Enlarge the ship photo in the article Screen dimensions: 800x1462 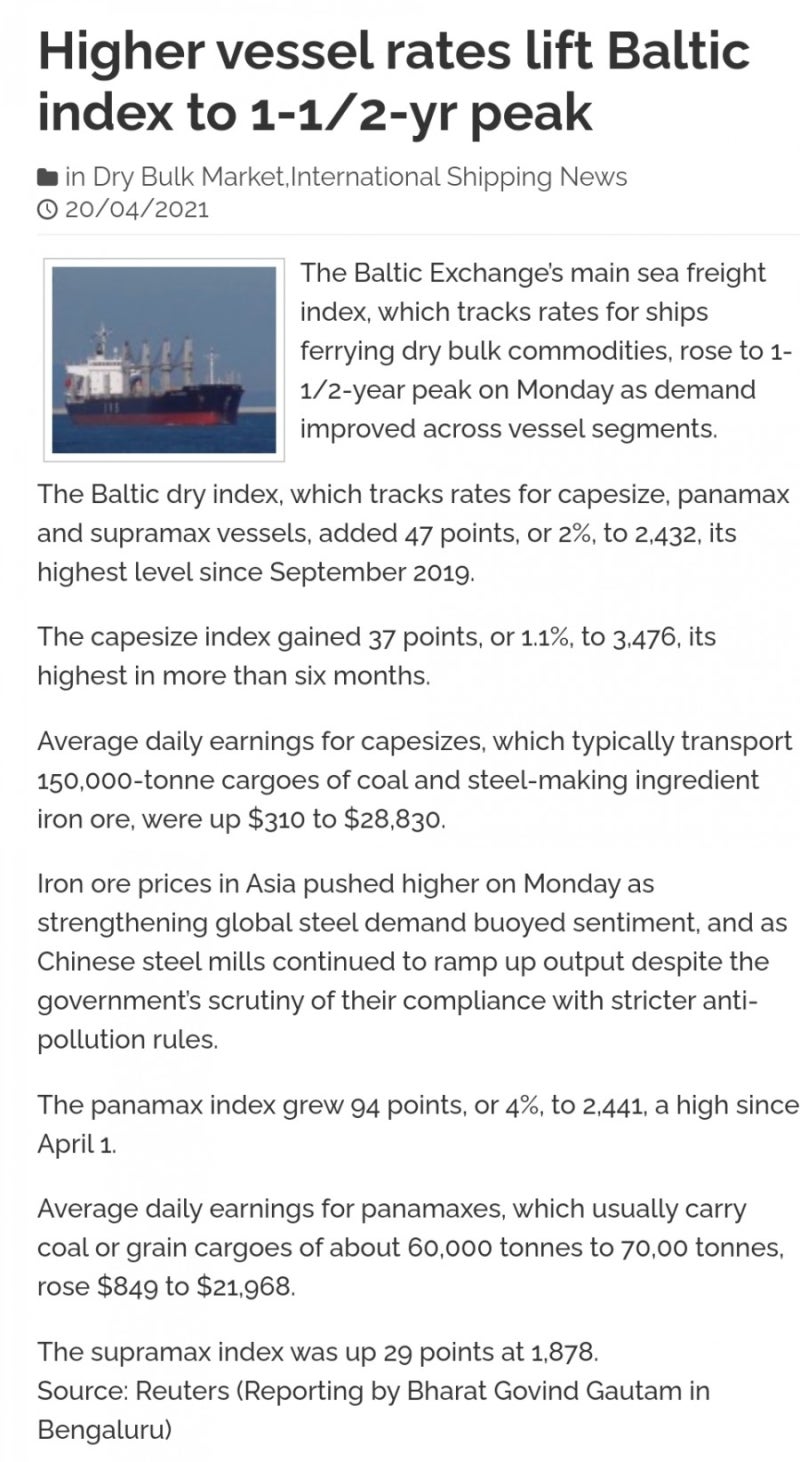(x=164, y=360)
